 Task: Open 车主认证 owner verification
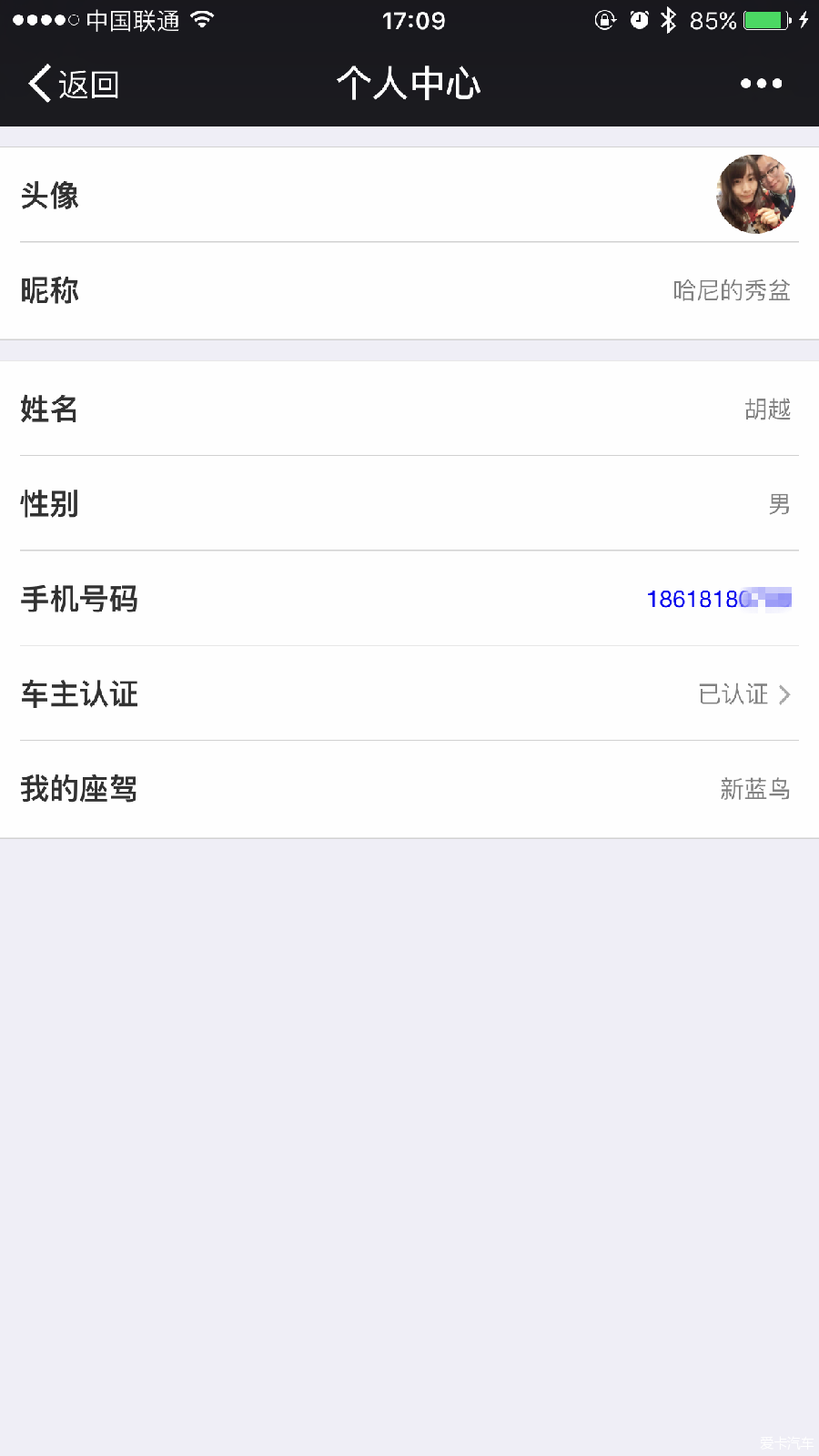[x=409, y=694]
